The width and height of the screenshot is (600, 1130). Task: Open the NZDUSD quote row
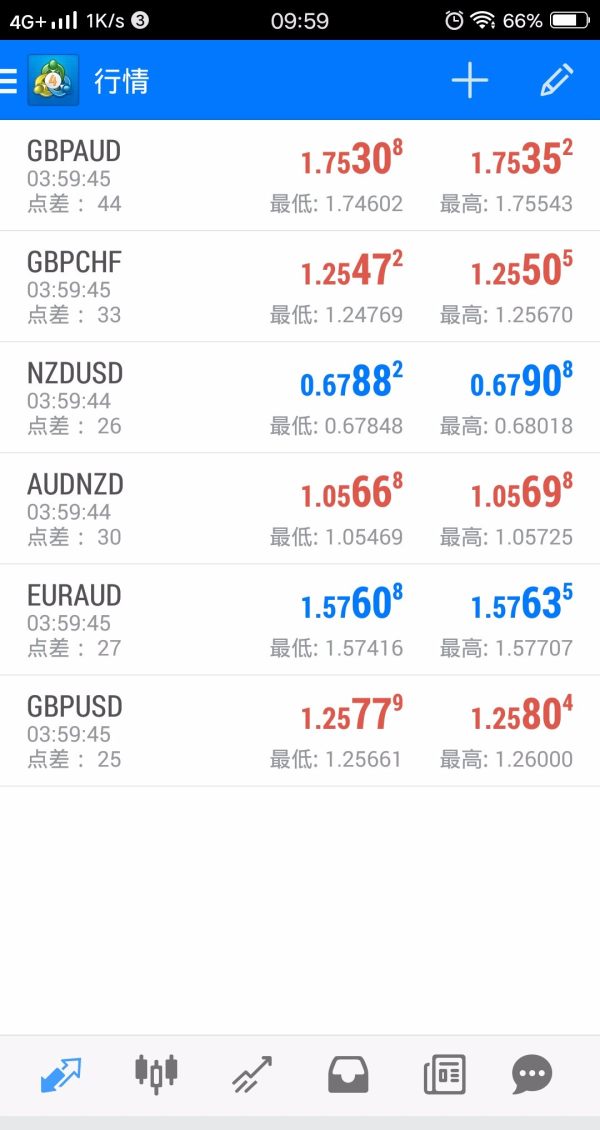click(300, 398)
